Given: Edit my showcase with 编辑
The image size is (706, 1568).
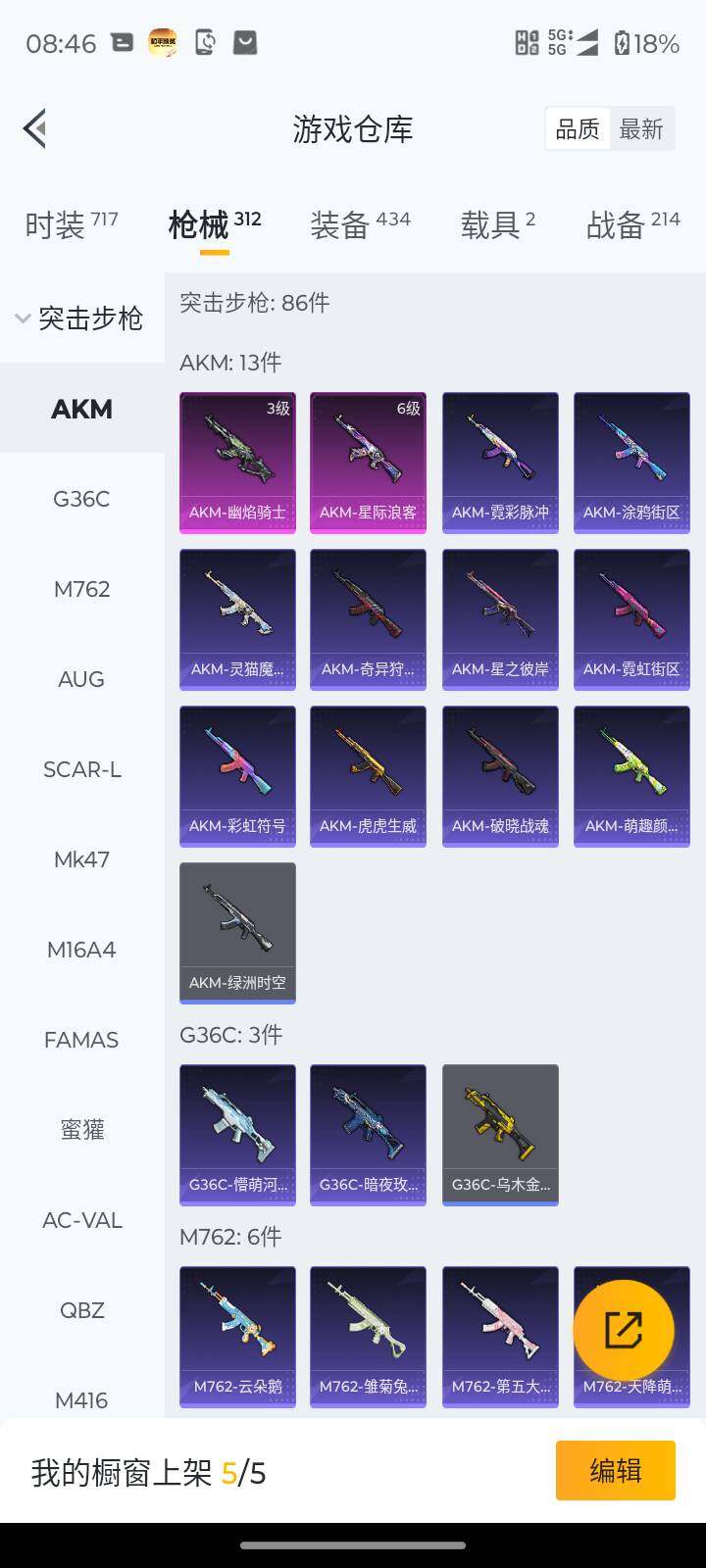Looking at the screenshot, I should (615, 1470).
